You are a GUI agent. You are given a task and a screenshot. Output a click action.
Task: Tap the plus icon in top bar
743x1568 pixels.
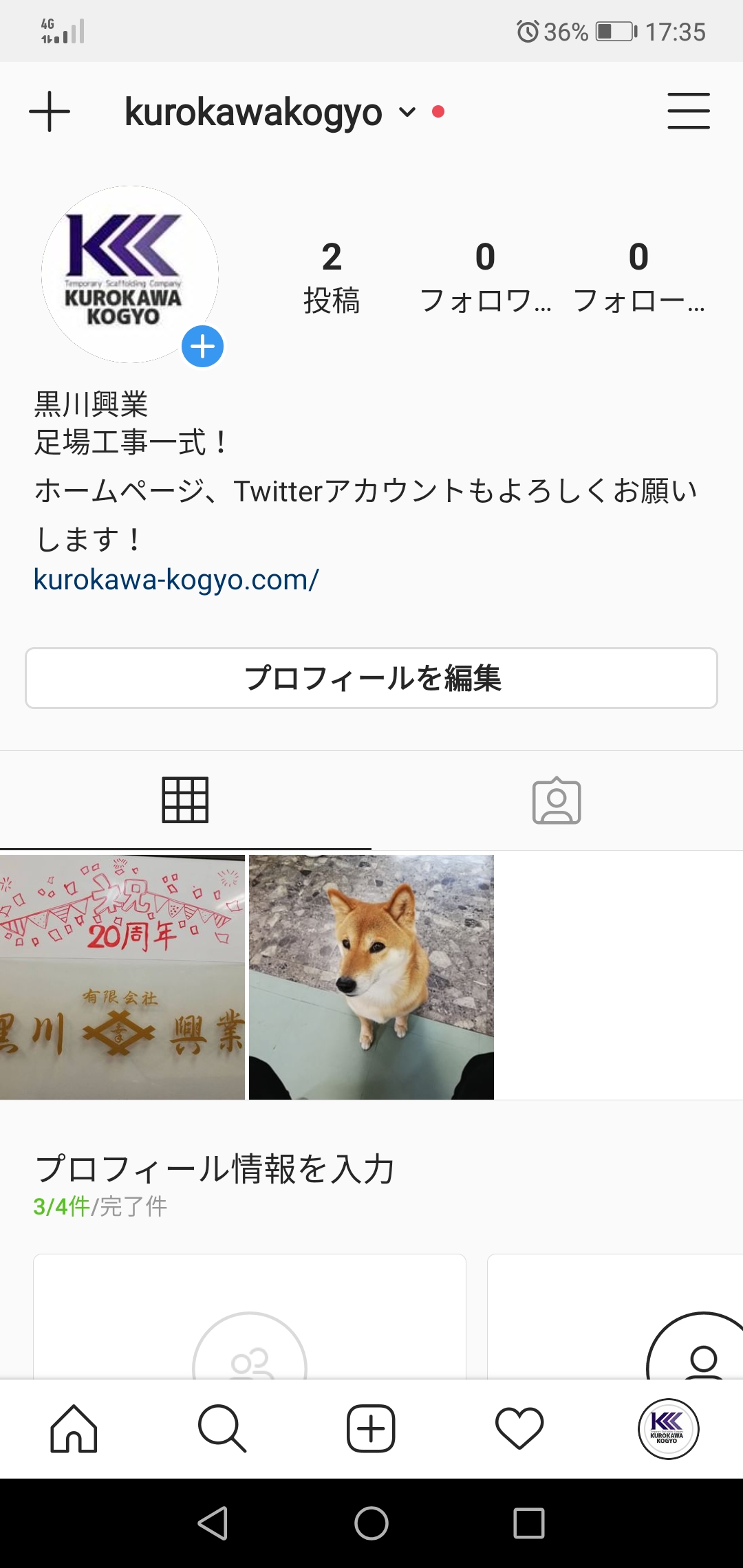click(x=49, y=111)
